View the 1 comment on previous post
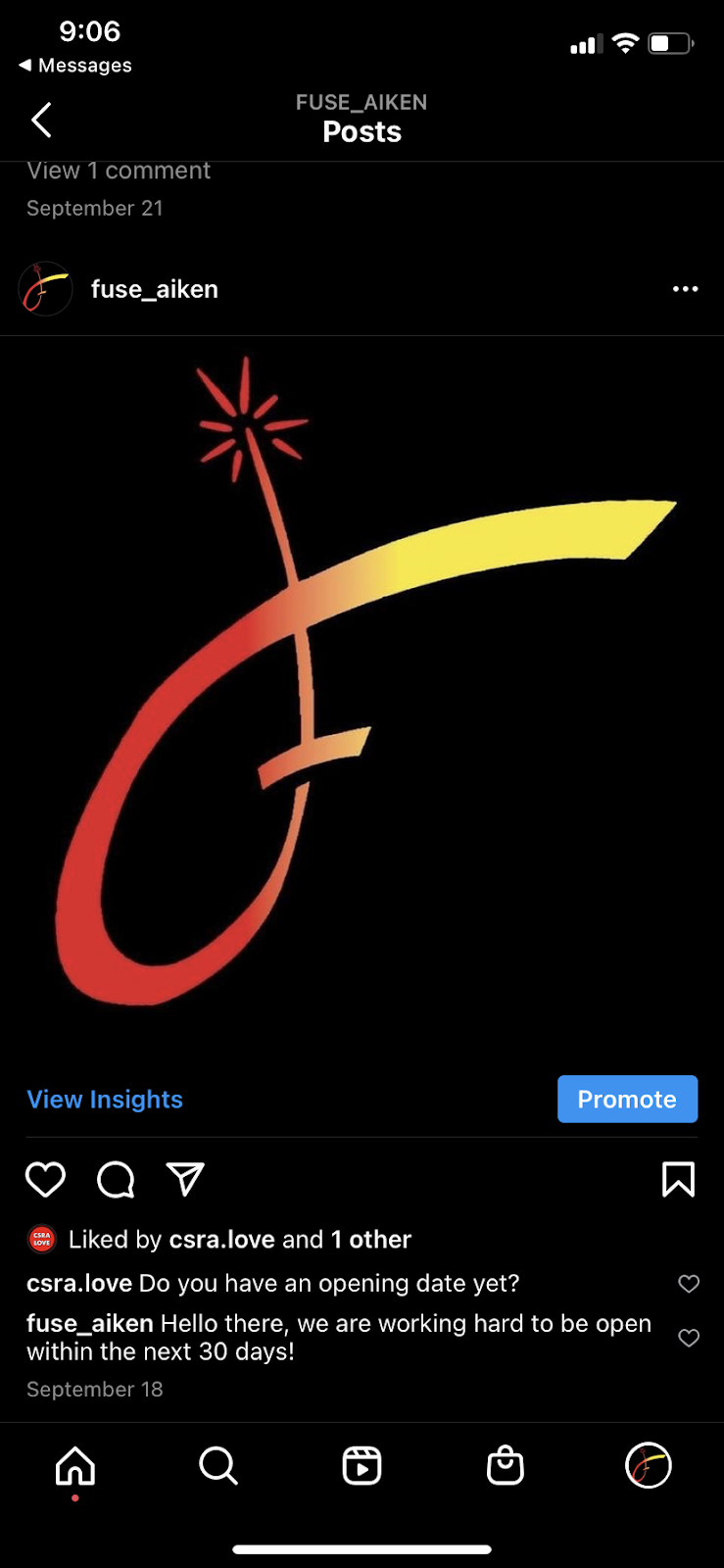Viewport: 724px width, 1568px height. (x=119, y=171)
